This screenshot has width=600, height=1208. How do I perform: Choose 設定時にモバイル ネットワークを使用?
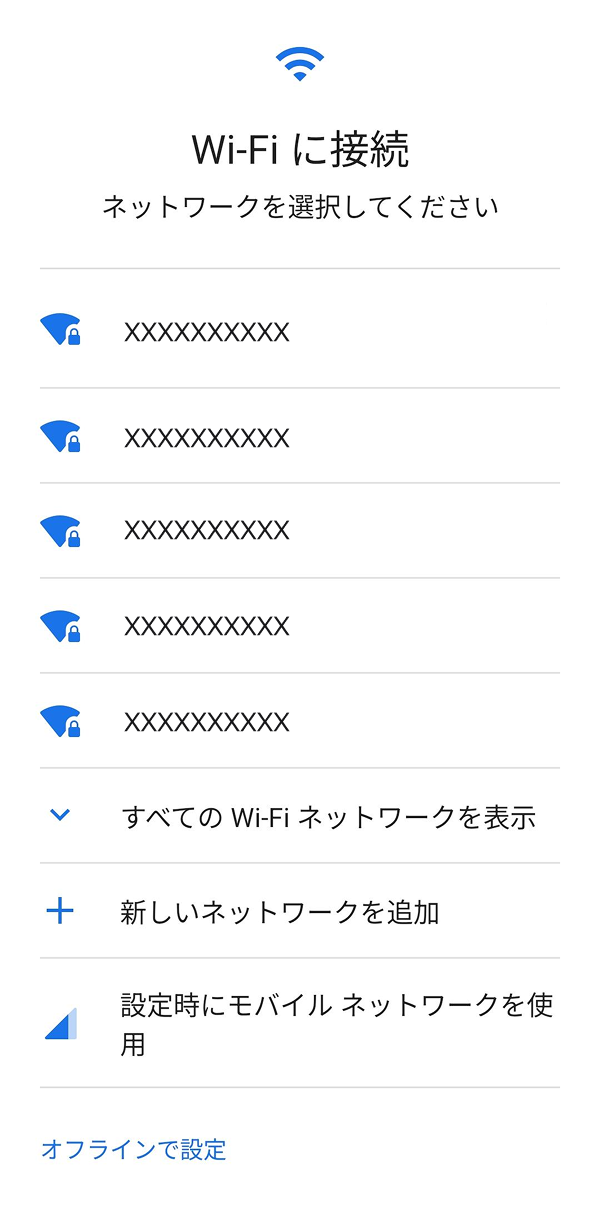pos(336,1024)
